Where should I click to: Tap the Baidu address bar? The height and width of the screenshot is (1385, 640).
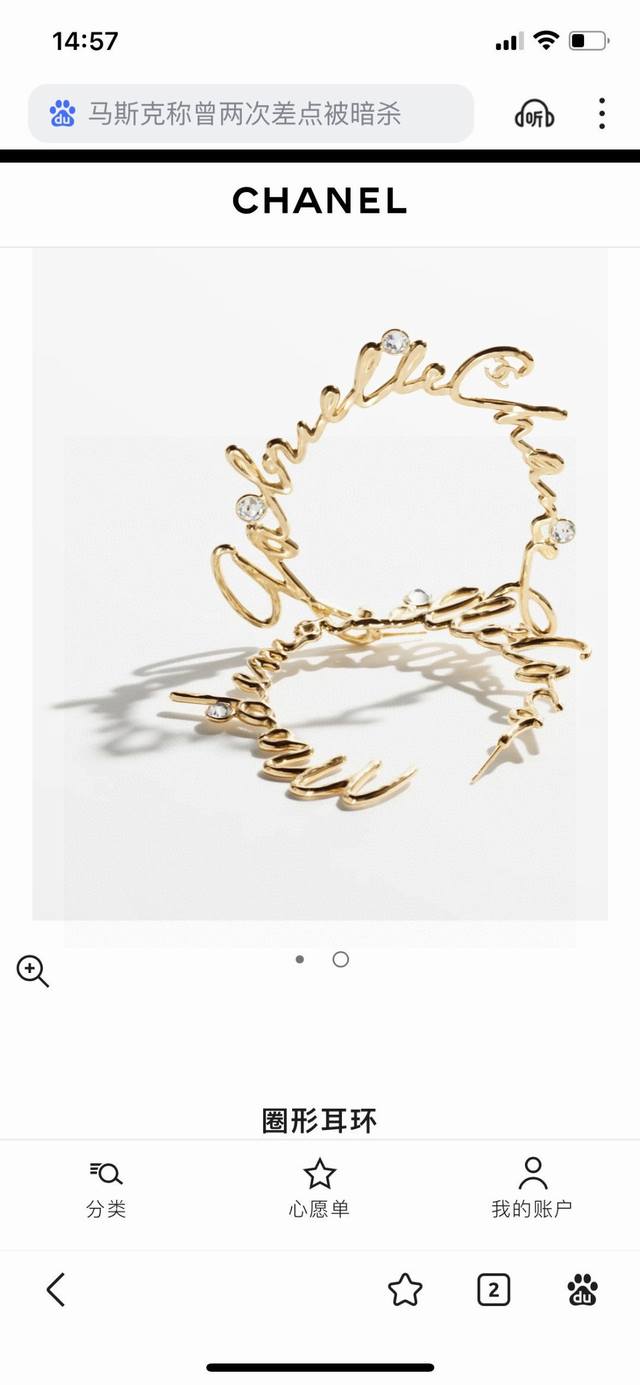250,114
